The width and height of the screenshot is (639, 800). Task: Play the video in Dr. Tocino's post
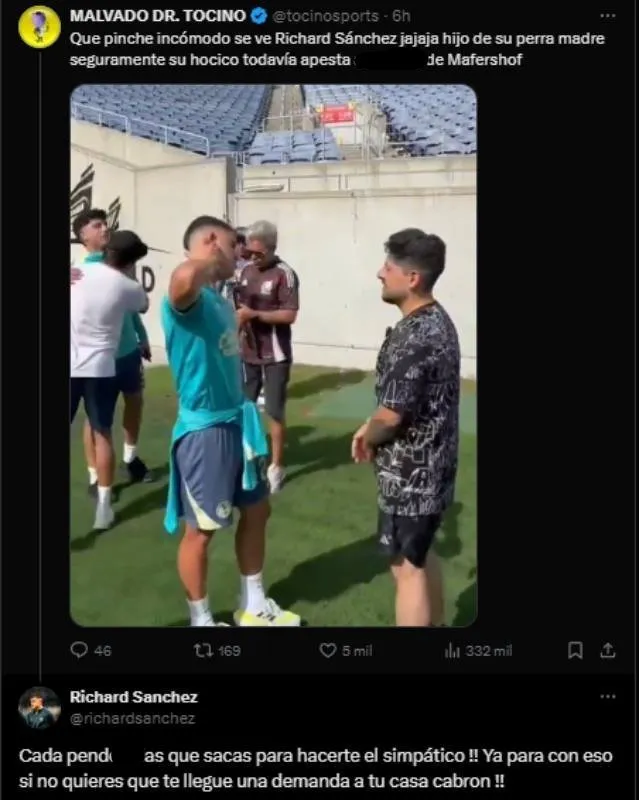pos(273,355)
